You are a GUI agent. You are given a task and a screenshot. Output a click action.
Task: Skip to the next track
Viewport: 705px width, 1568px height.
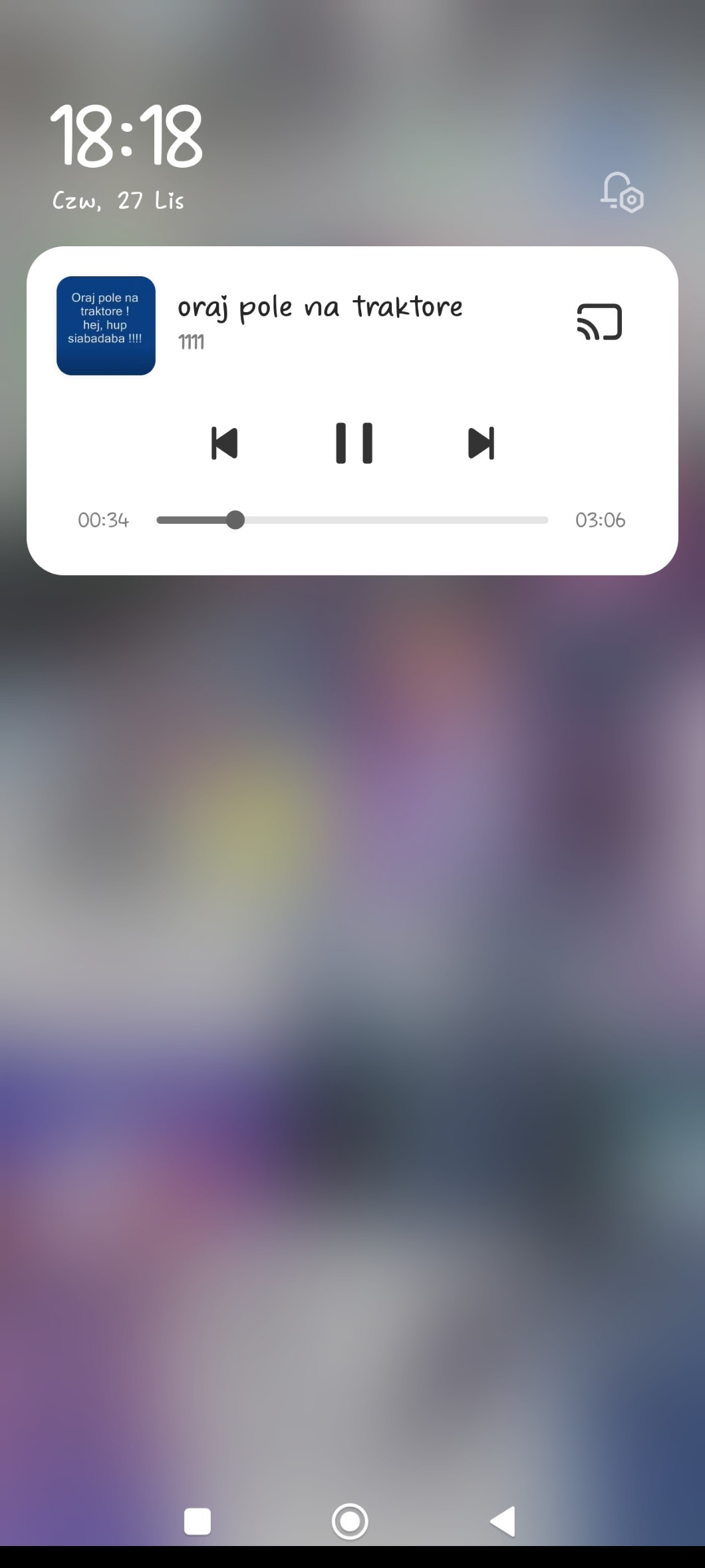click(x=482, y=443)
